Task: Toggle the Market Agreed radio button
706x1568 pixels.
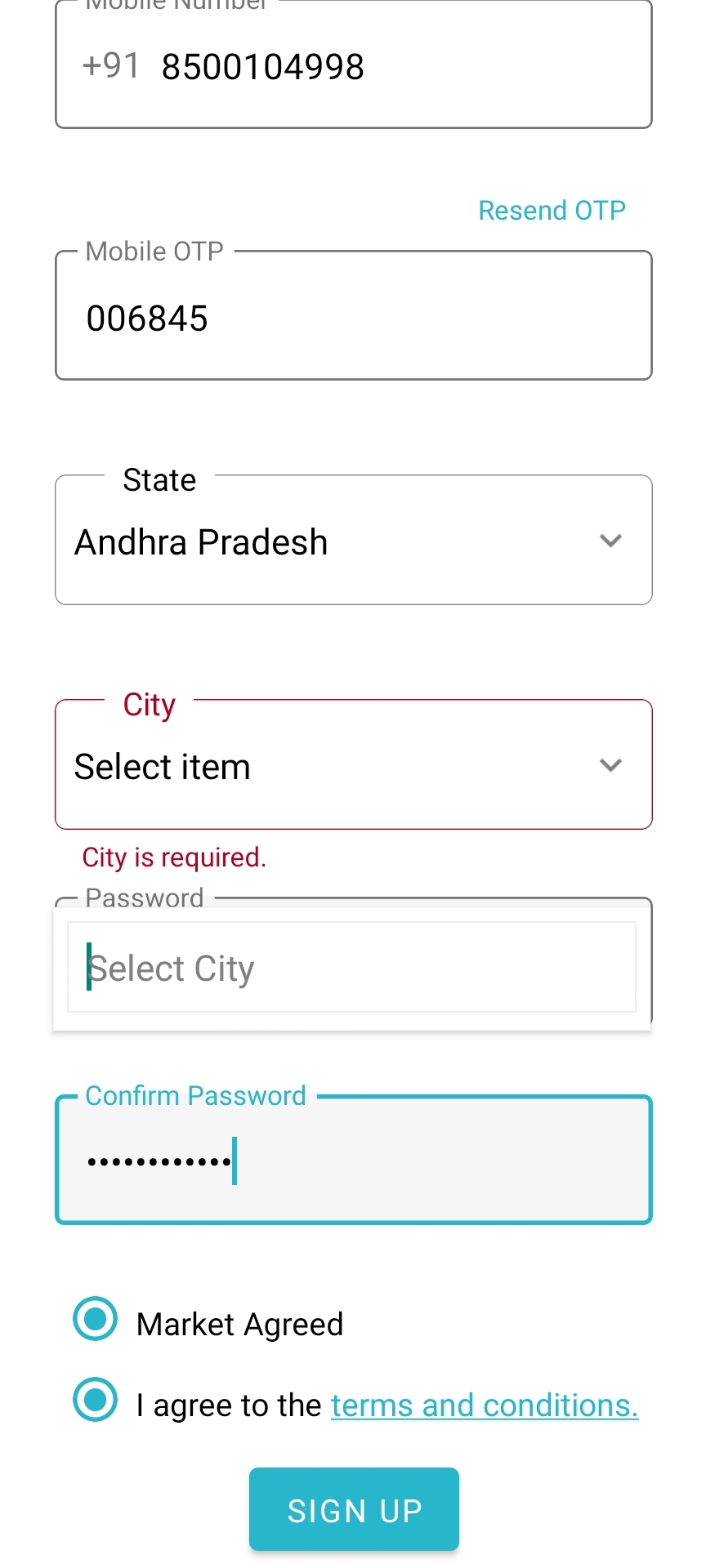Action: point(96,1318)
